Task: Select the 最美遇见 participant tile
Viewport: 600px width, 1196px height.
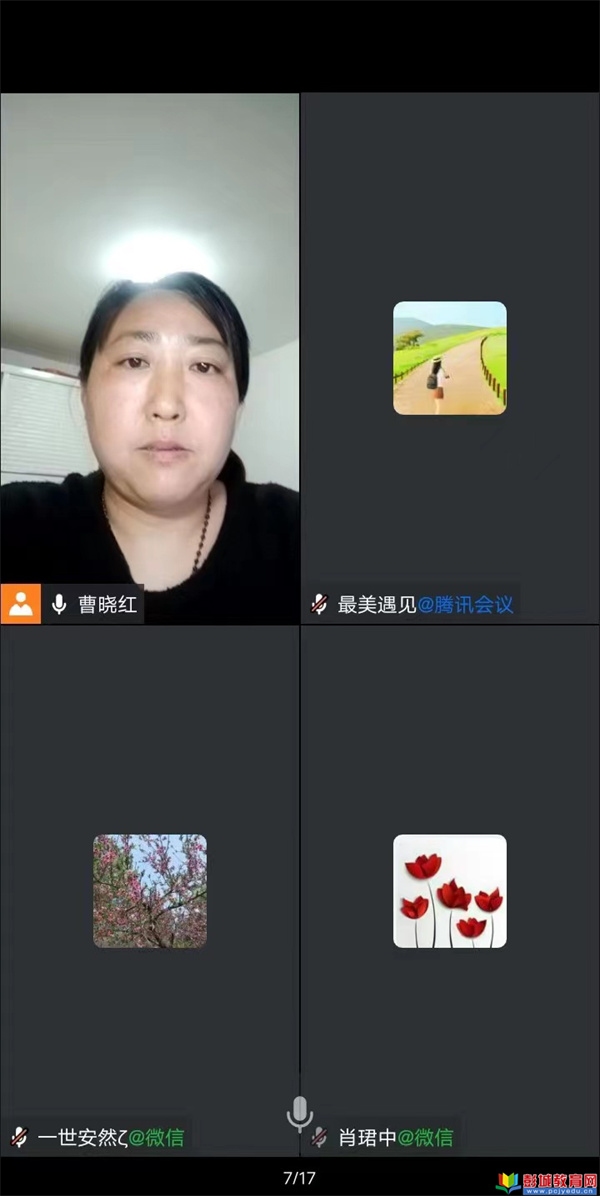Action: 450,358
